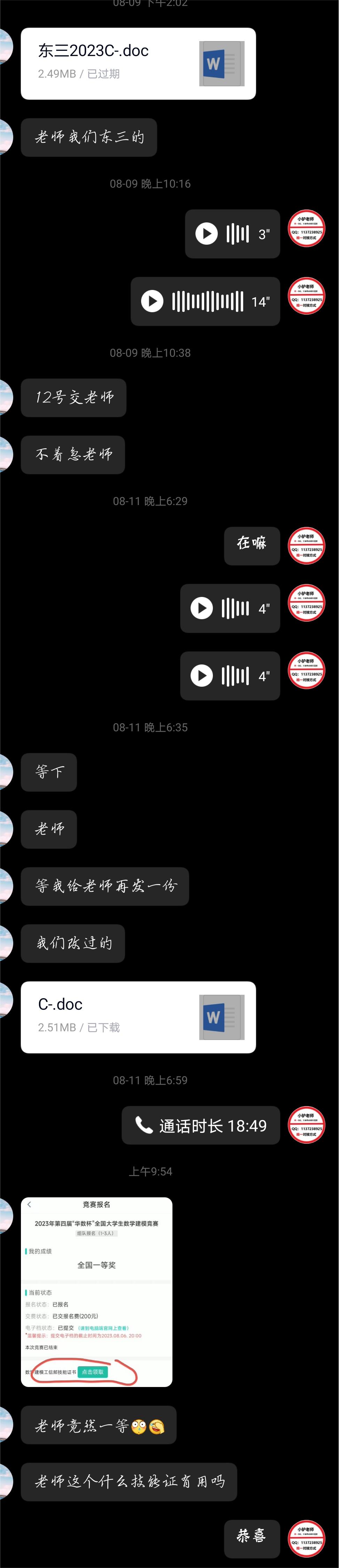Image resolution: width=339 pixels, height=1568 pixels.
Task: Tap the 通话时长 18:49 call record
Action: click(201, 1126)
